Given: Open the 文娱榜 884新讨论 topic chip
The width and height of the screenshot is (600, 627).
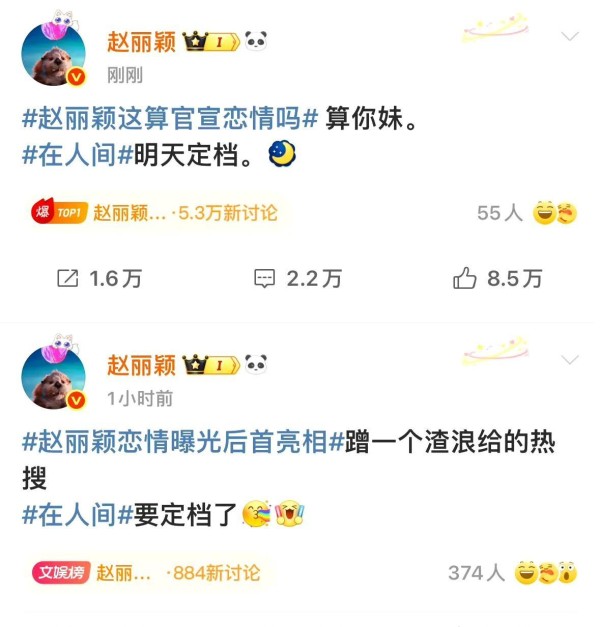Looking at the screenshot, I should (x=147, y=573).
